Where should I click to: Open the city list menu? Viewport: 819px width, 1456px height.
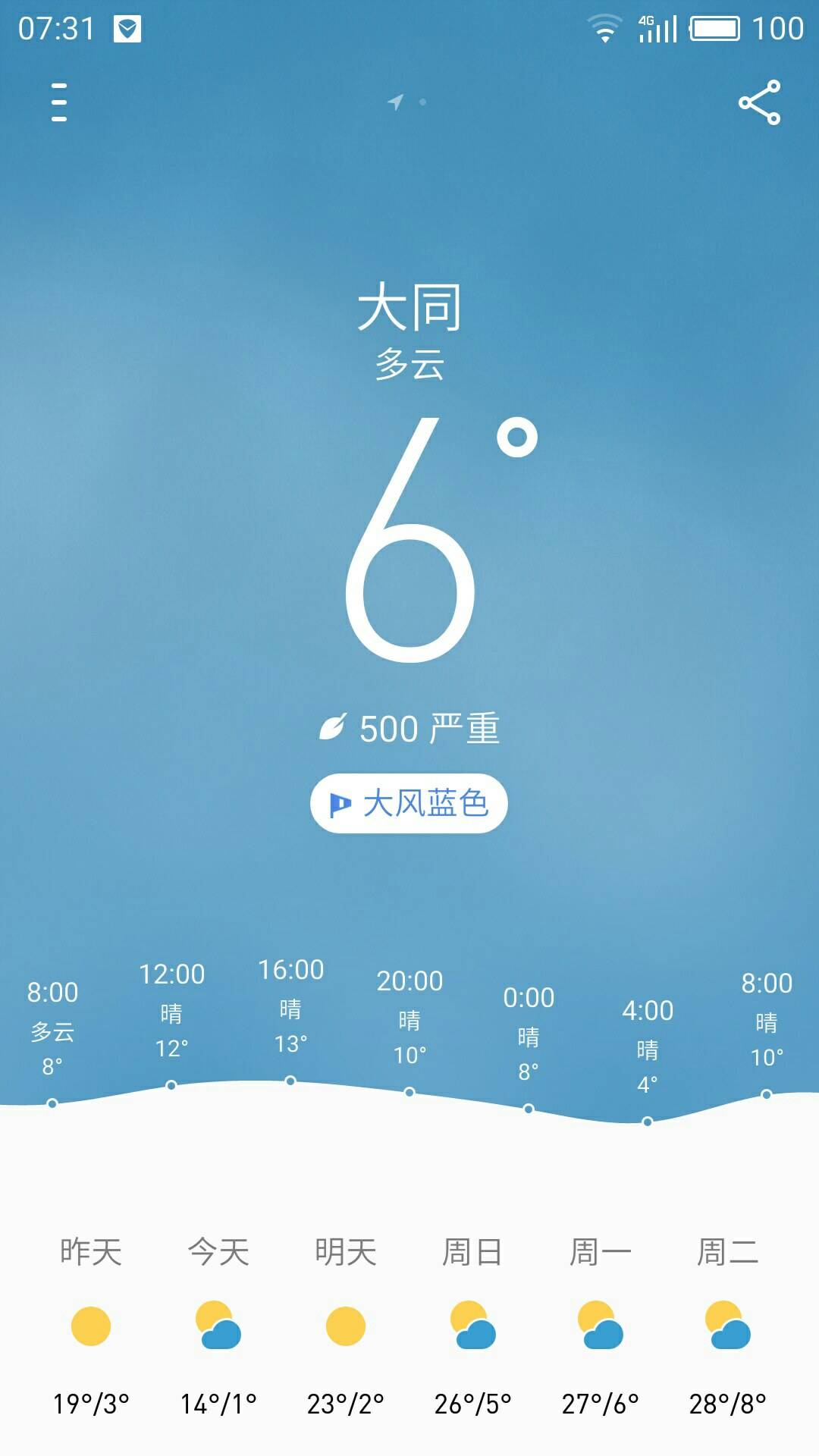pos(59,102)
